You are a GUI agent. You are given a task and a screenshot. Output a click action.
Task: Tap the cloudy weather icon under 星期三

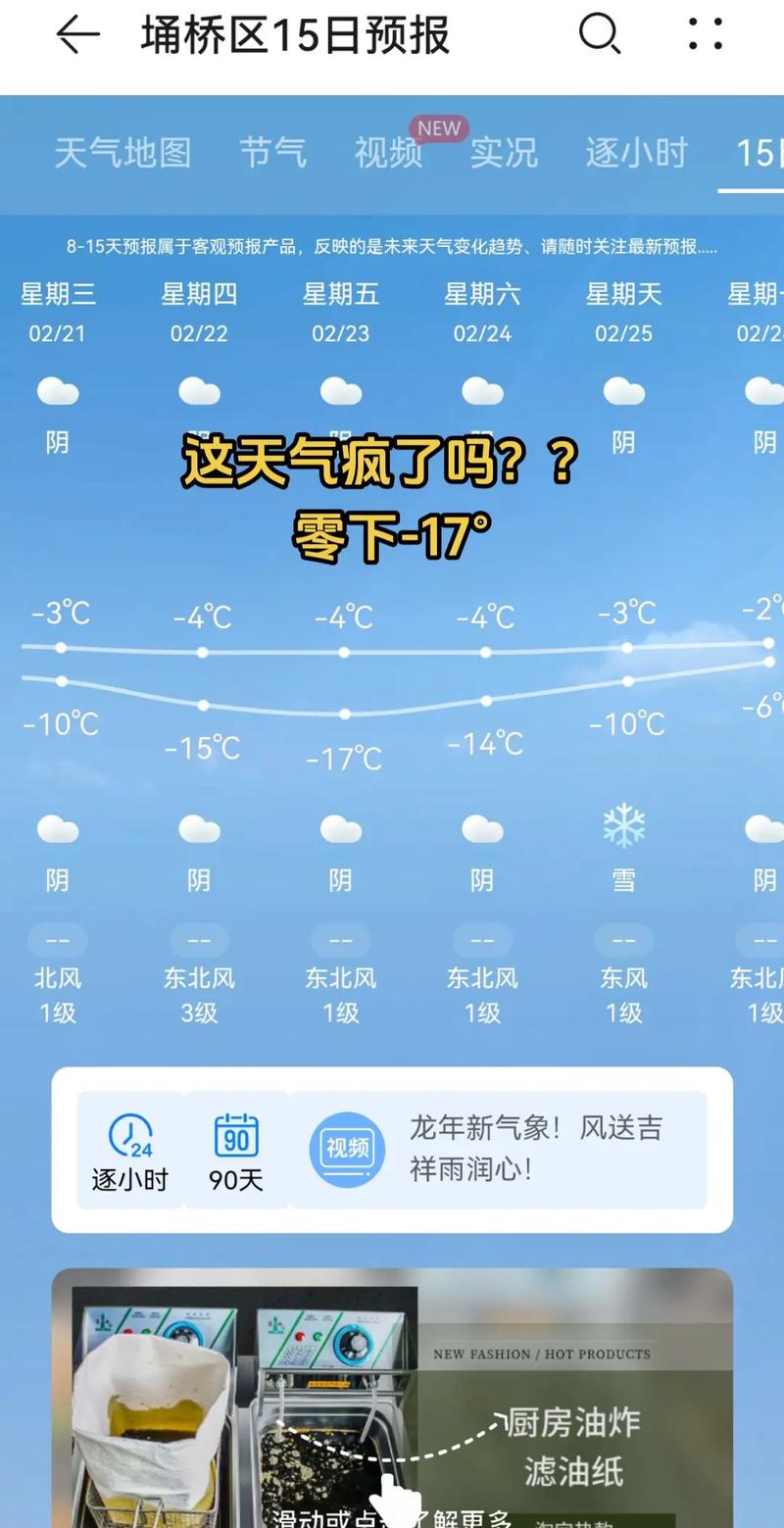point(58,390)
